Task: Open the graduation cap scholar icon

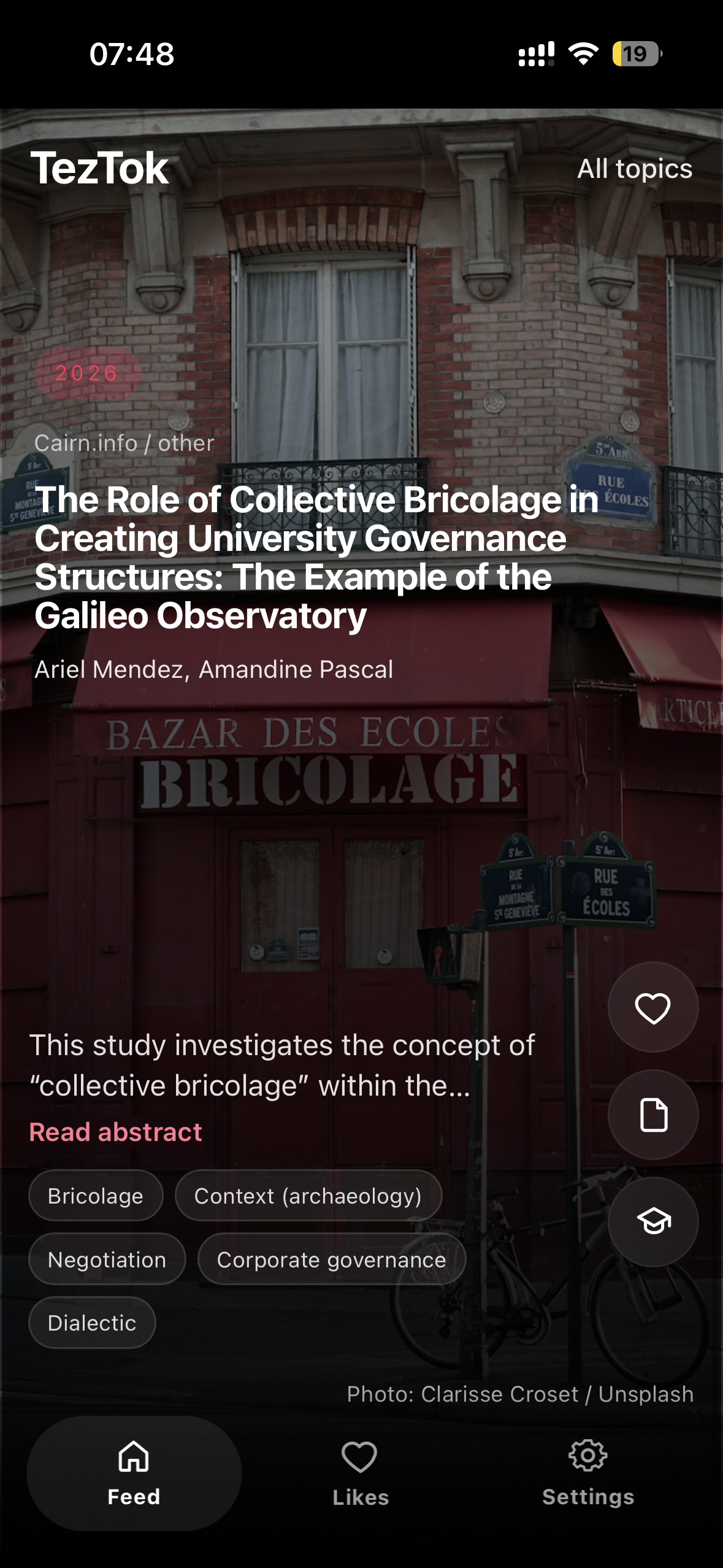Action: 652,1221
